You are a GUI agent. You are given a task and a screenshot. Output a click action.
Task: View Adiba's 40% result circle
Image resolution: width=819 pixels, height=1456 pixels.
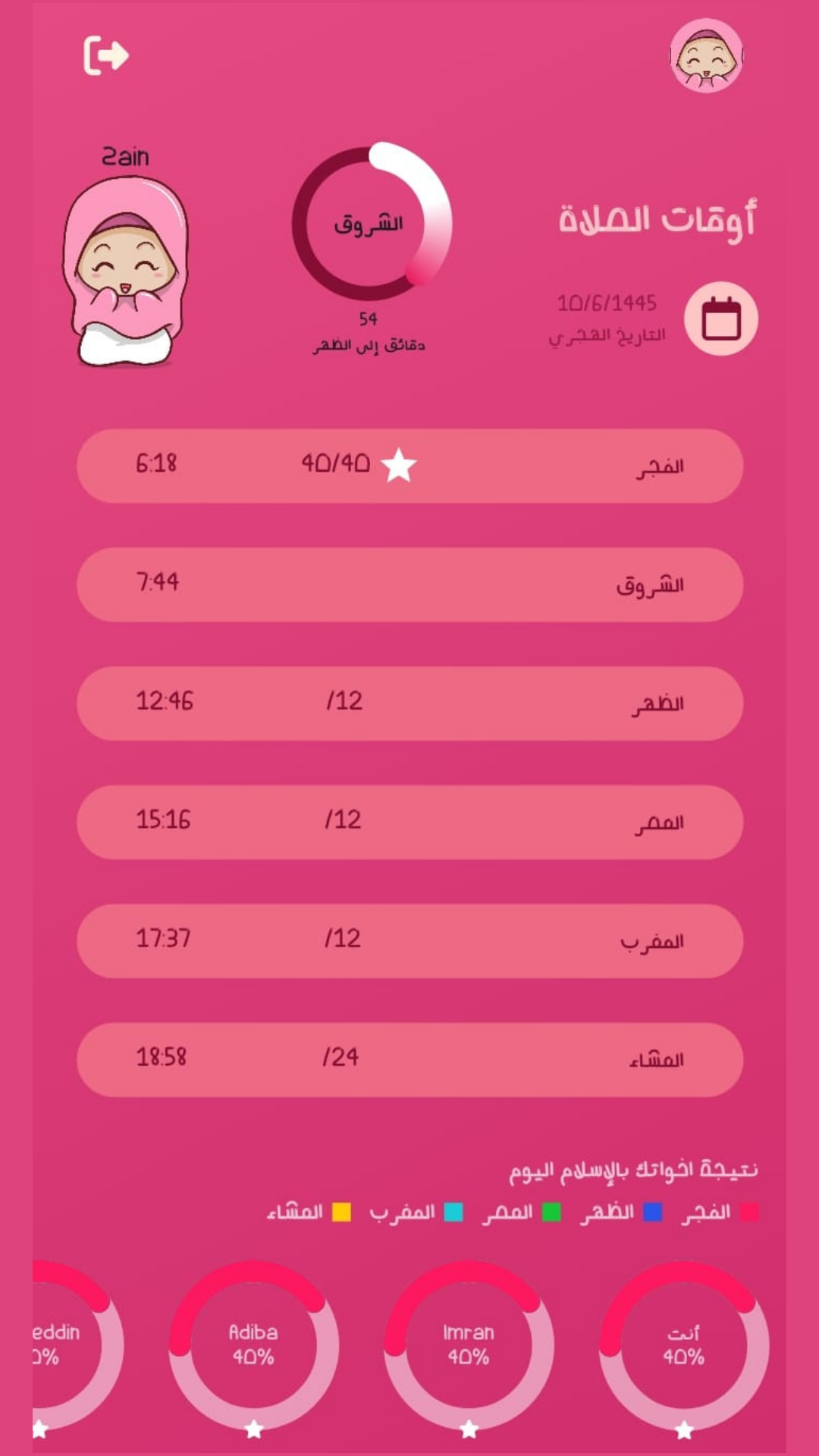[253, 1346]
